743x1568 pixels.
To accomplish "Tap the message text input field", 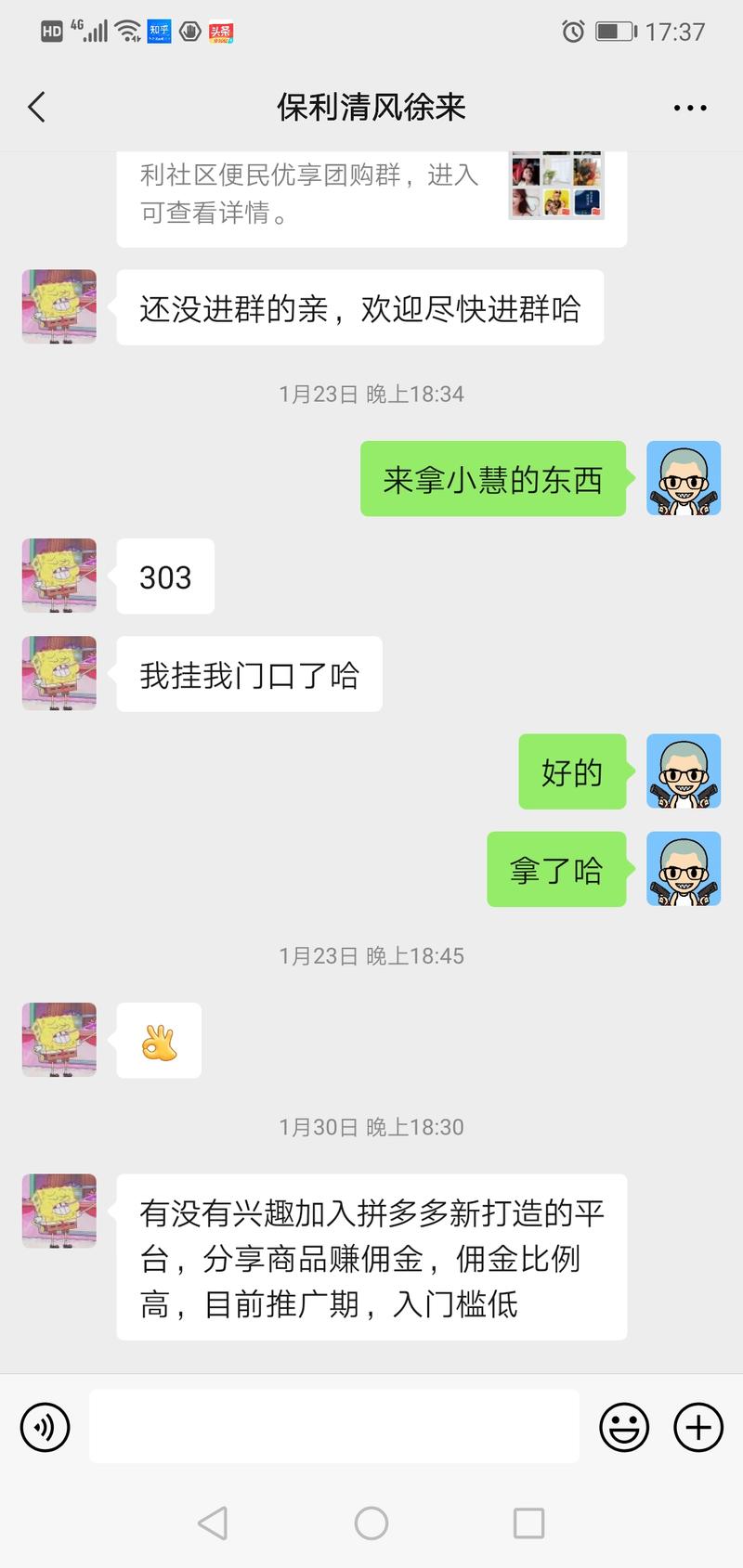I will pos(334,1427).
